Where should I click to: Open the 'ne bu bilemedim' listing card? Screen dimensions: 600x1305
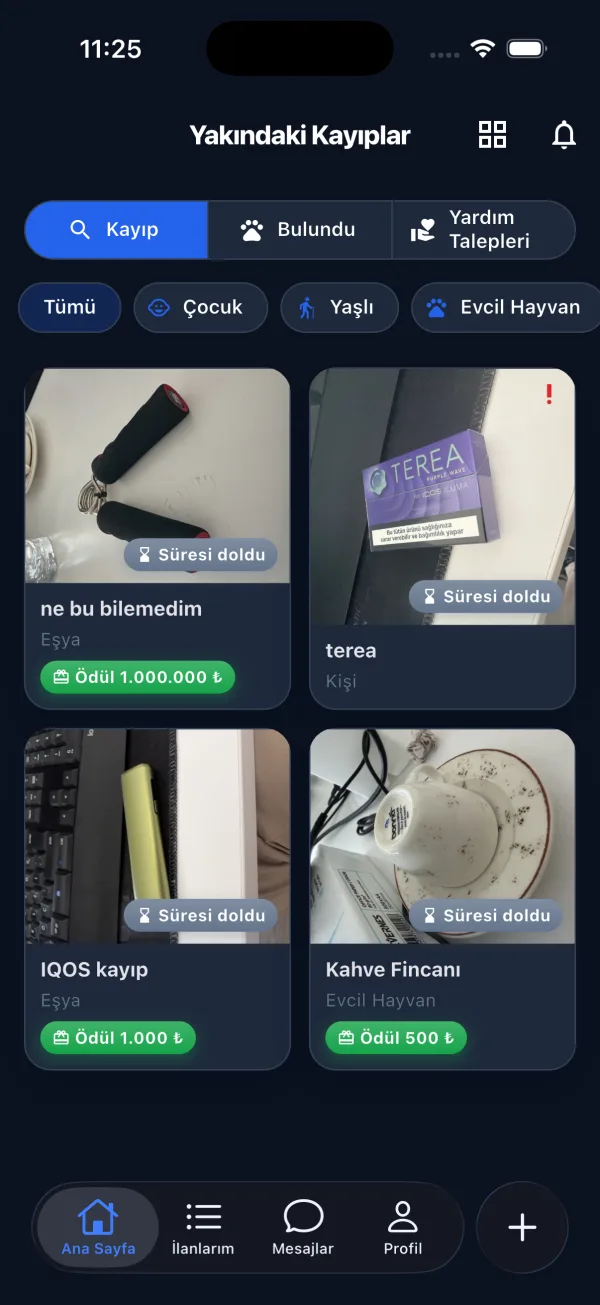(157, 538)
